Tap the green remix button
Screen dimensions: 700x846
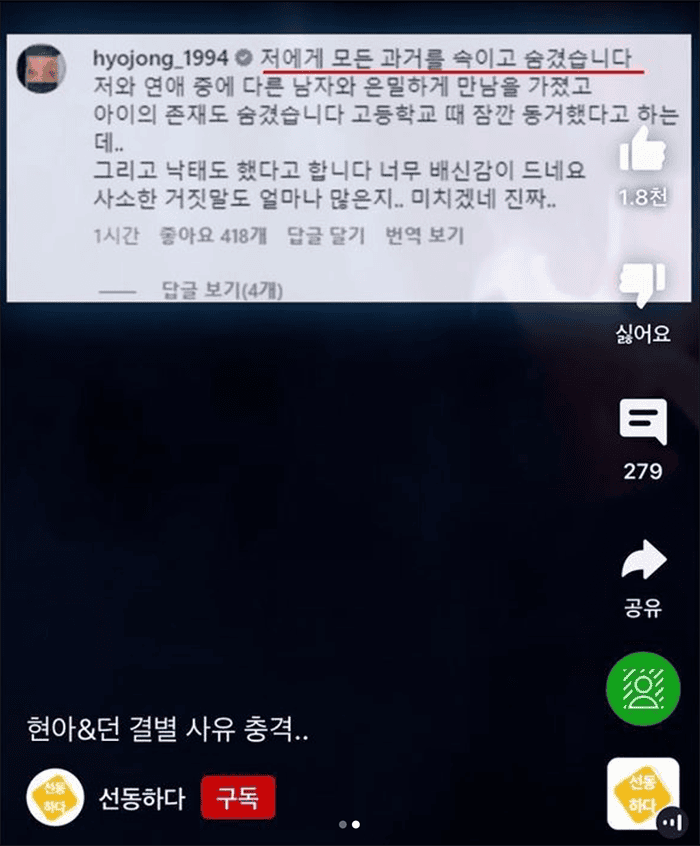pos(642,692)
